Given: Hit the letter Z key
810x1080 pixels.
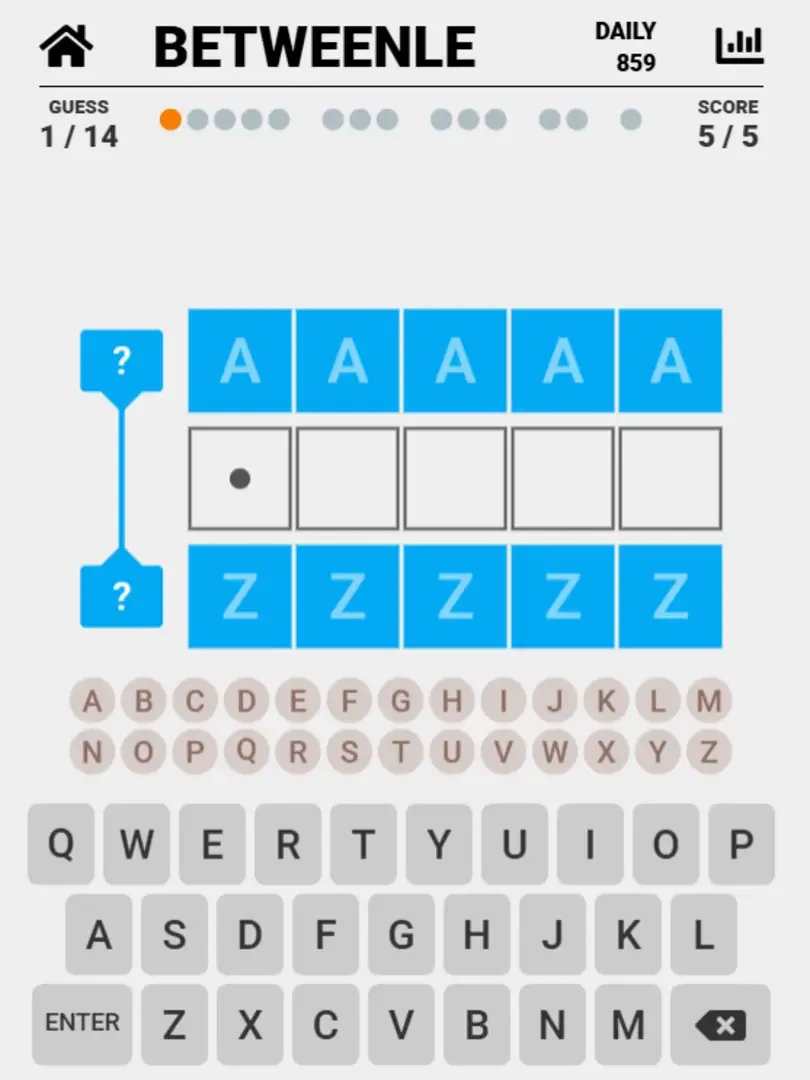Looking at the screenshot, I should 174,1024.
